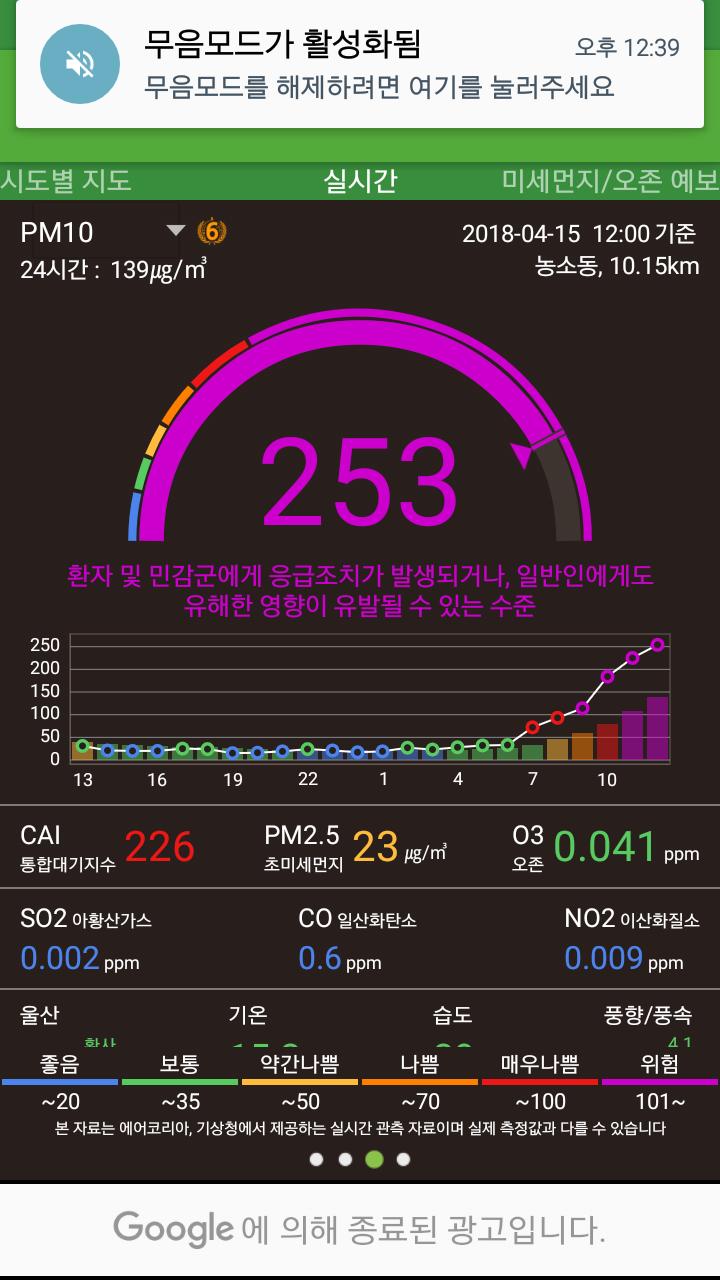Open CAI 통합대기지수 details
This screenshot has width=720, height=1280.
pos(108,847)
